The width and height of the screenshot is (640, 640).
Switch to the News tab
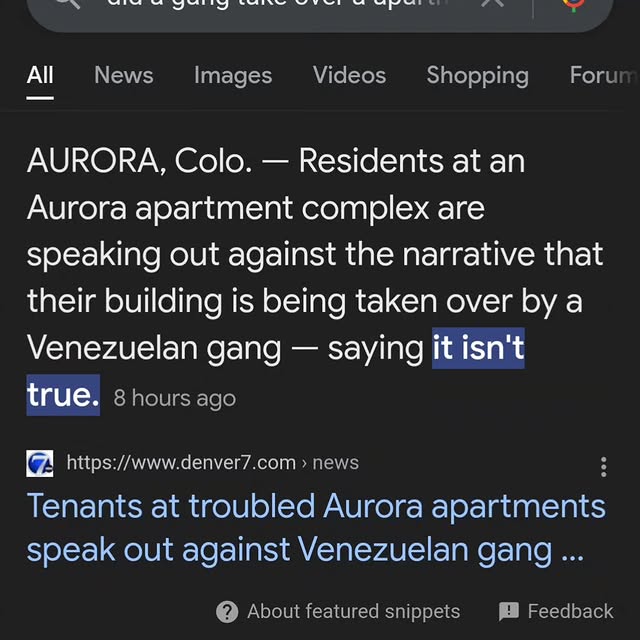[123, 75]
